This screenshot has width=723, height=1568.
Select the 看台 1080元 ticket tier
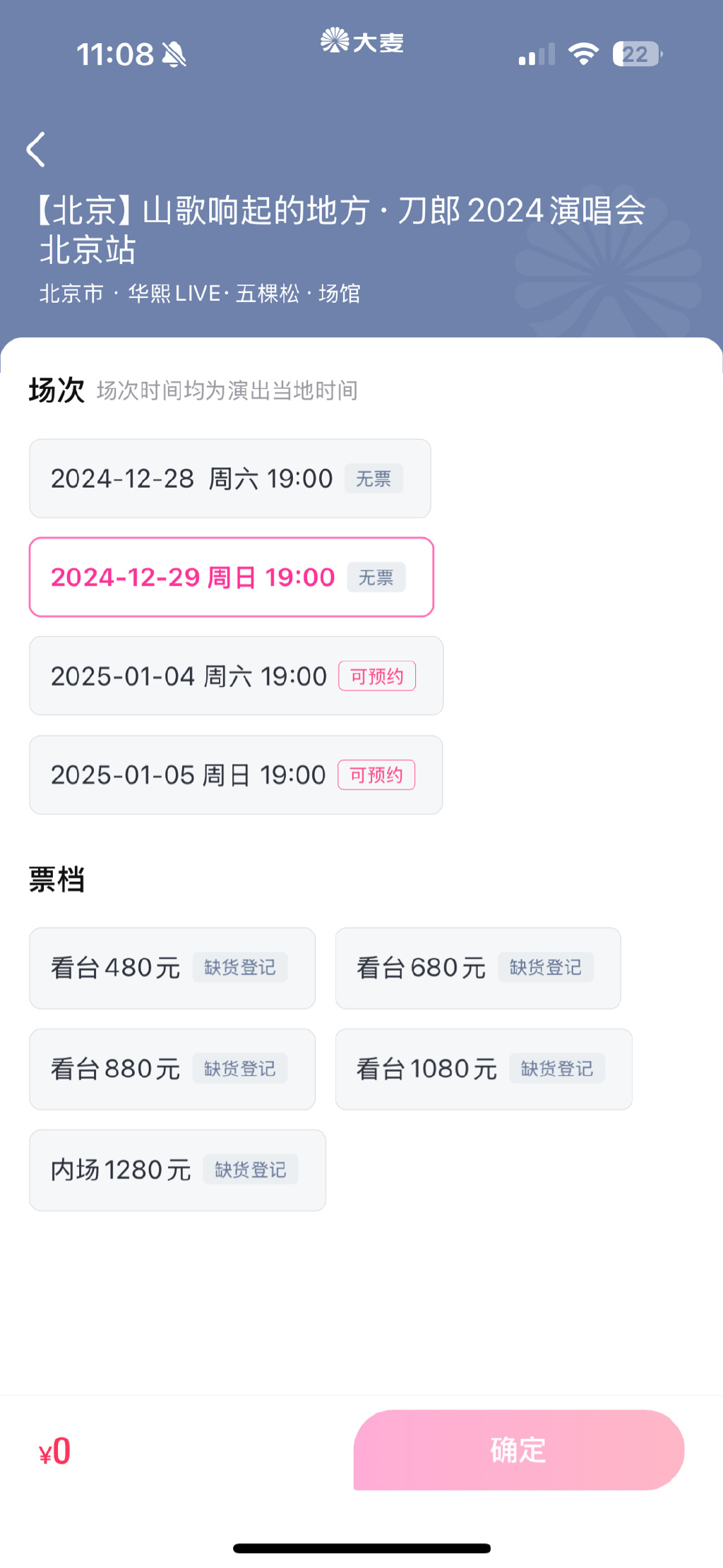(x=484, y=1069)
